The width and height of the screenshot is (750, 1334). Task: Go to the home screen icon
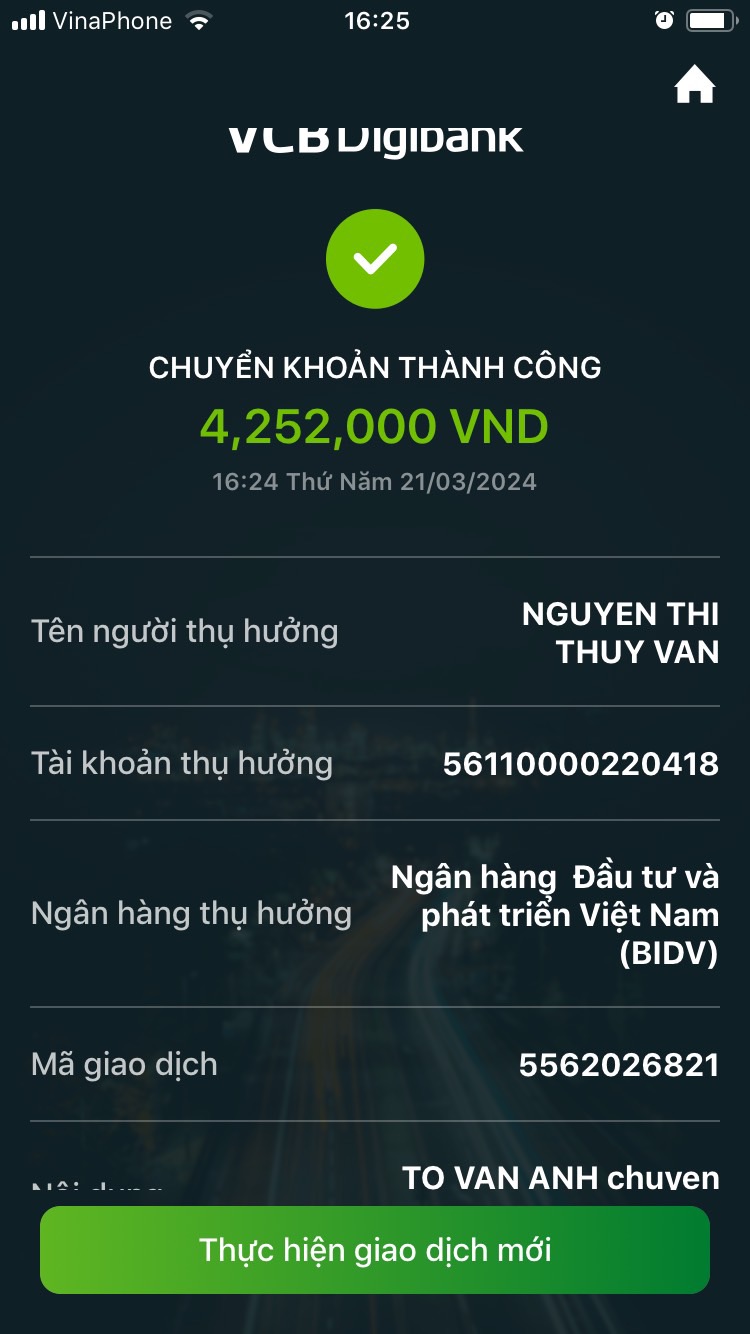(695, 86)
